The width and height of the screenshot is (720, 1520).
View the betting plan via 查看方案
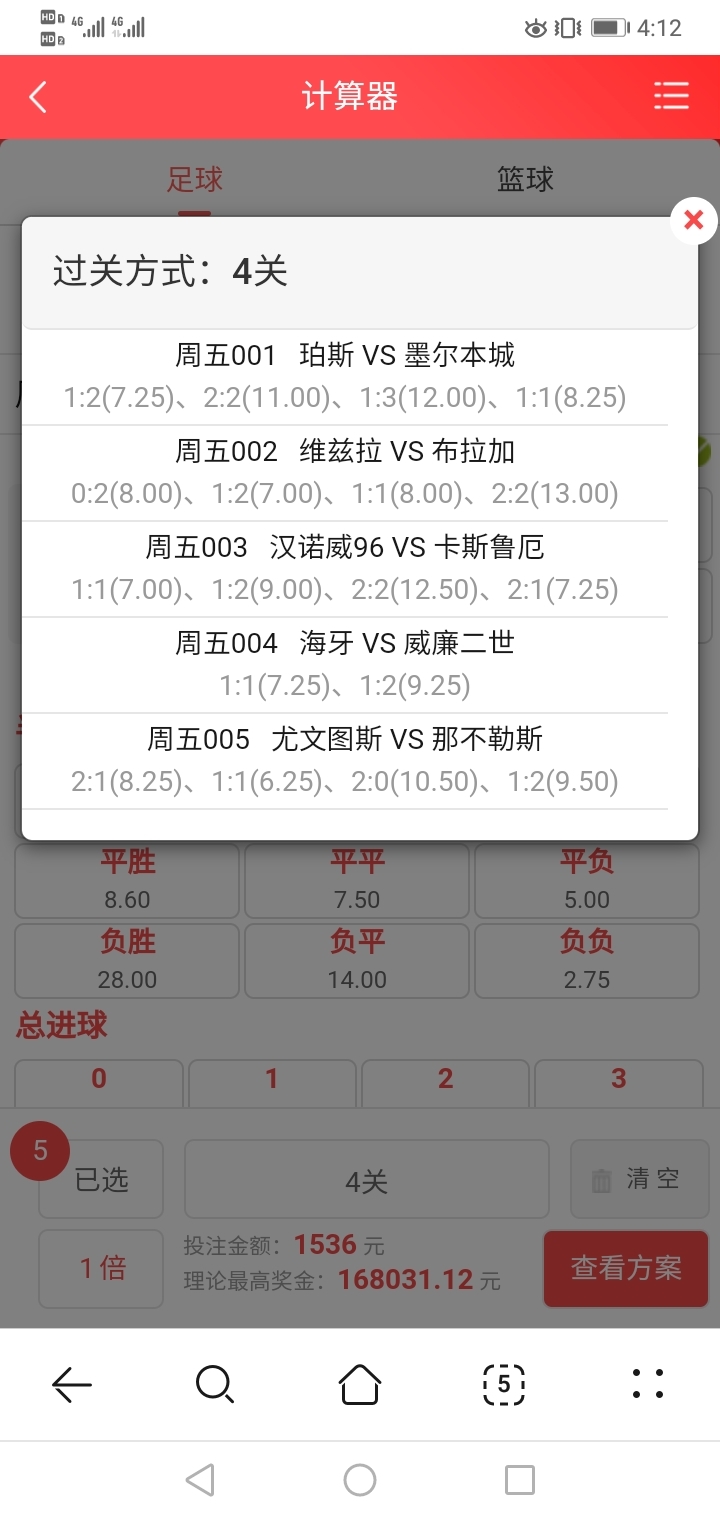(626, 1268)
